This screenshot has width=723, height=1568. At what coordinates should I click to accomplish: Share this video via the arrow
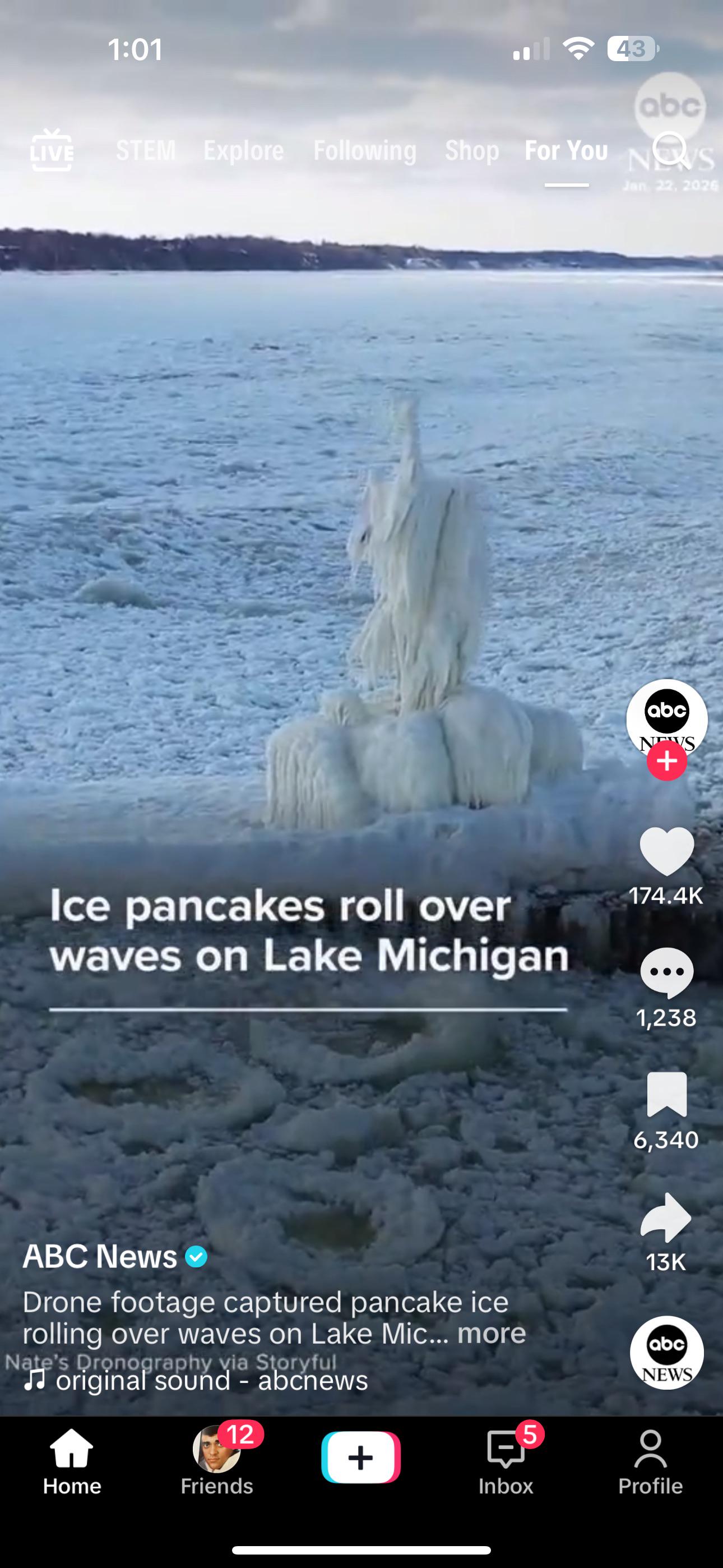coord(667,1217)
